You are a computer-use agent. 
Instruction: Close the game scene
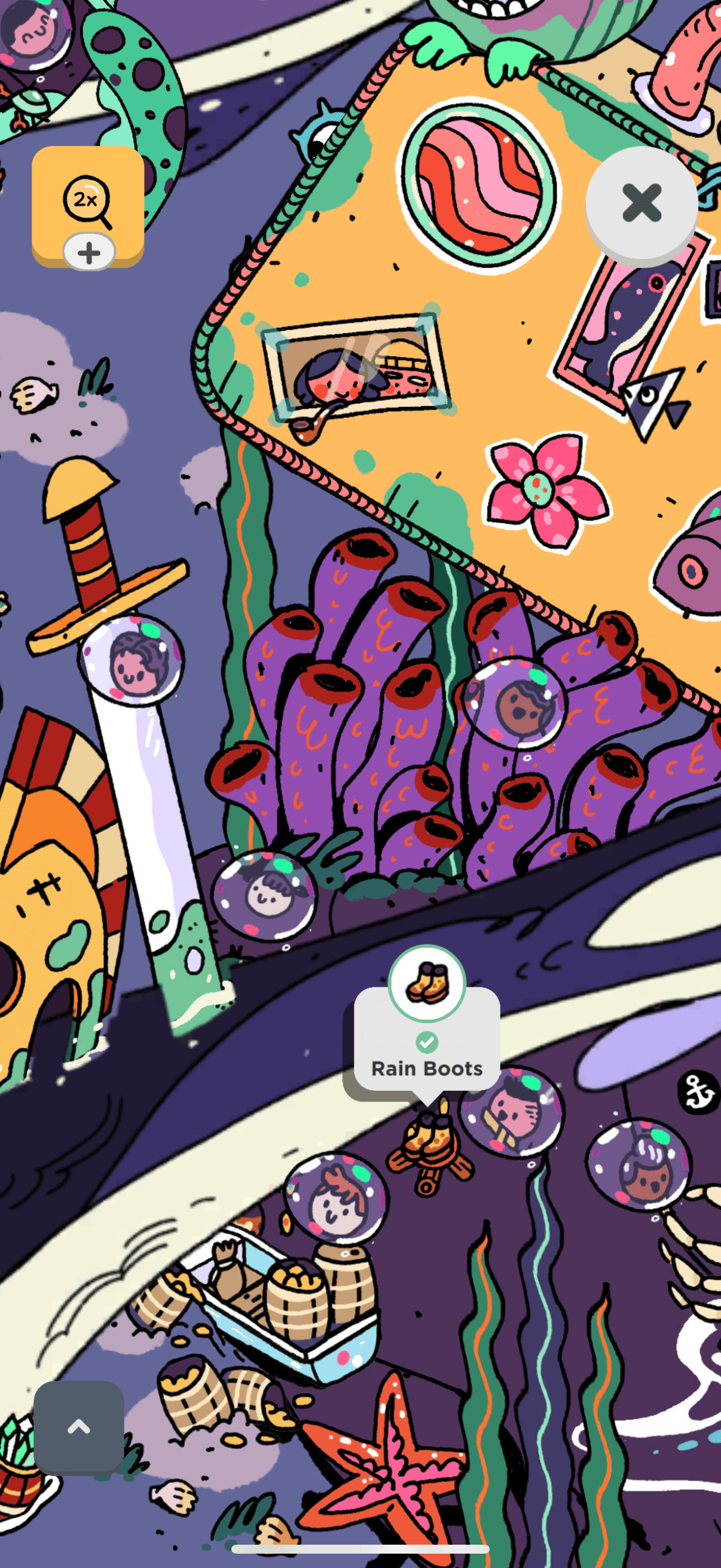[x=641, y=203]
